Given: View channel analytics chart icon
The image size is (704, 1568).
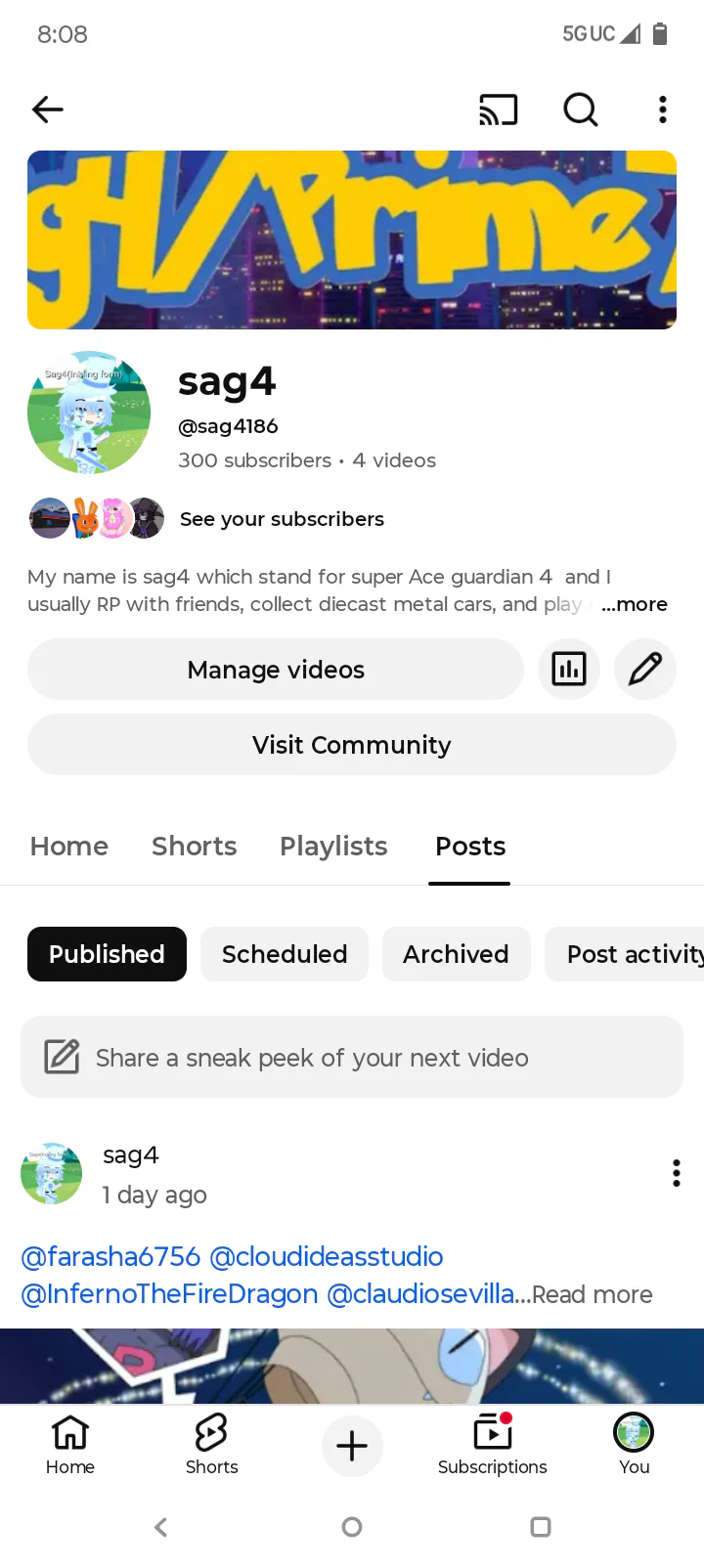Looking at the screenshot, I should pos(569,670).
